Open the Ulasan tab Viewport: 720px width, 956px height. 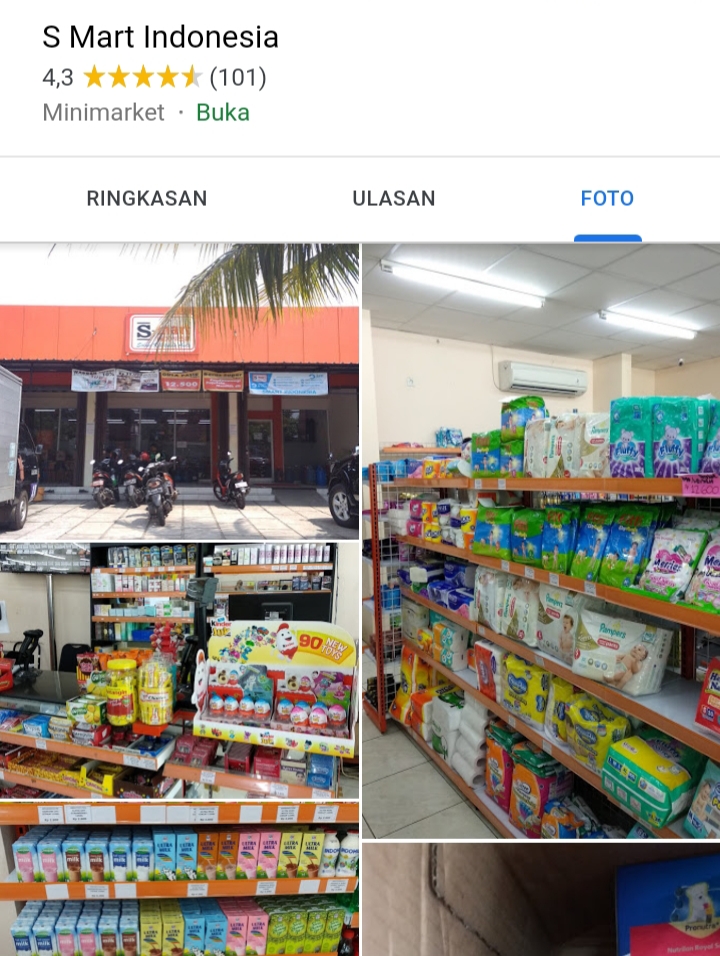point(394,198)
